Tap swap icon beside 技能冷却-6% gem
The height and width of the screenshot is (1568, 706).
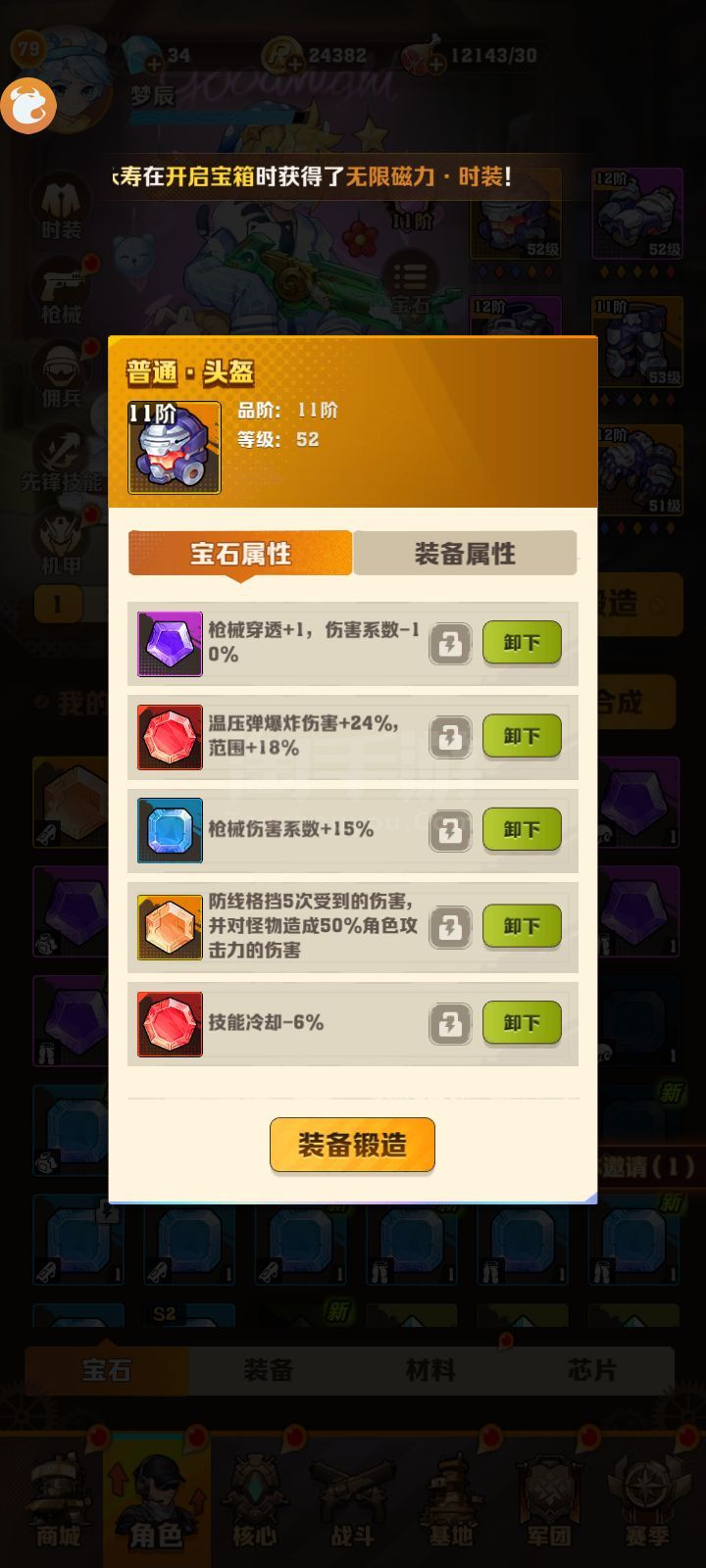(450, 1024)
